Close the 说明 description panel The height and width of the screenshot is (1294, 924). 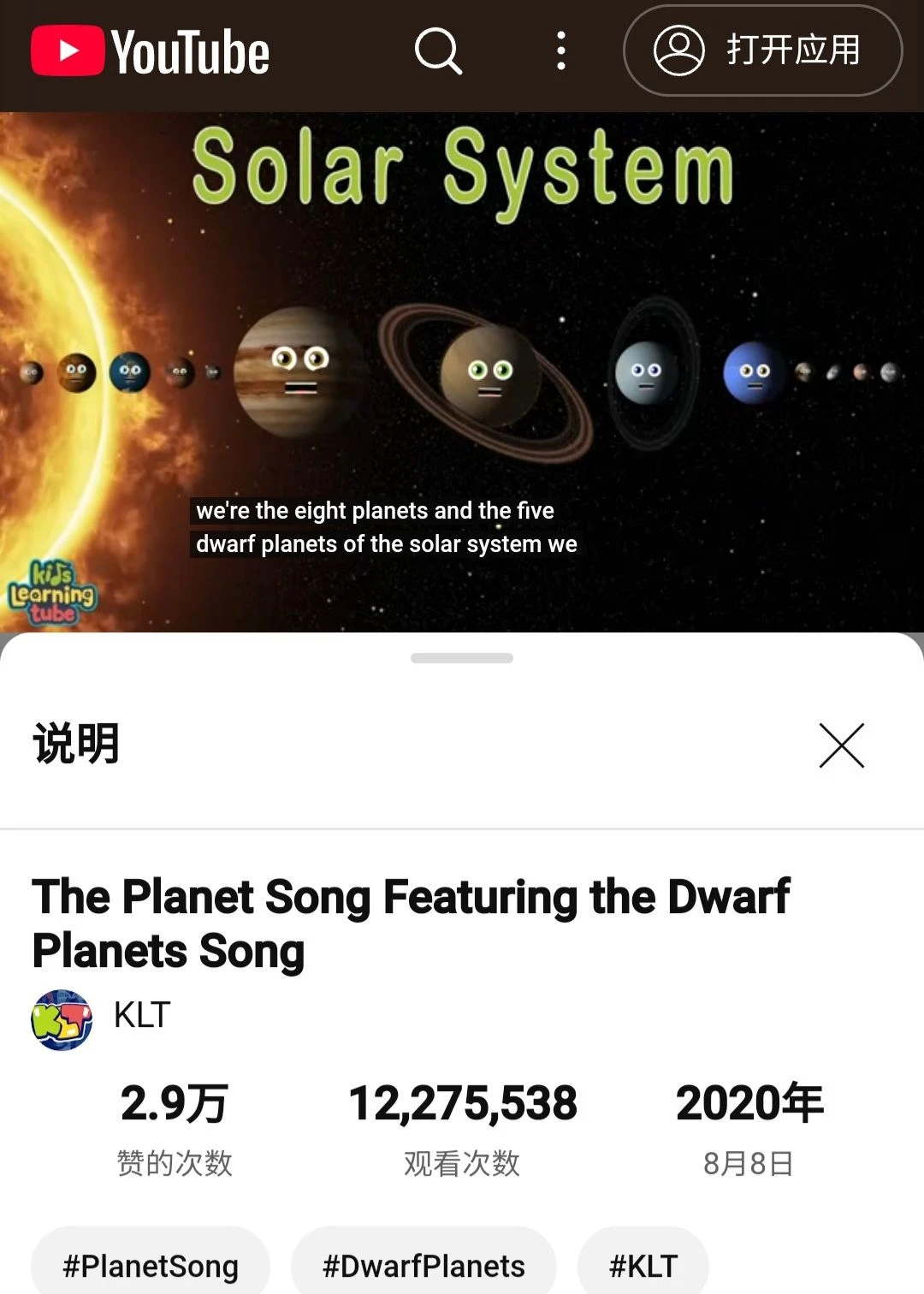pos(841,745)
